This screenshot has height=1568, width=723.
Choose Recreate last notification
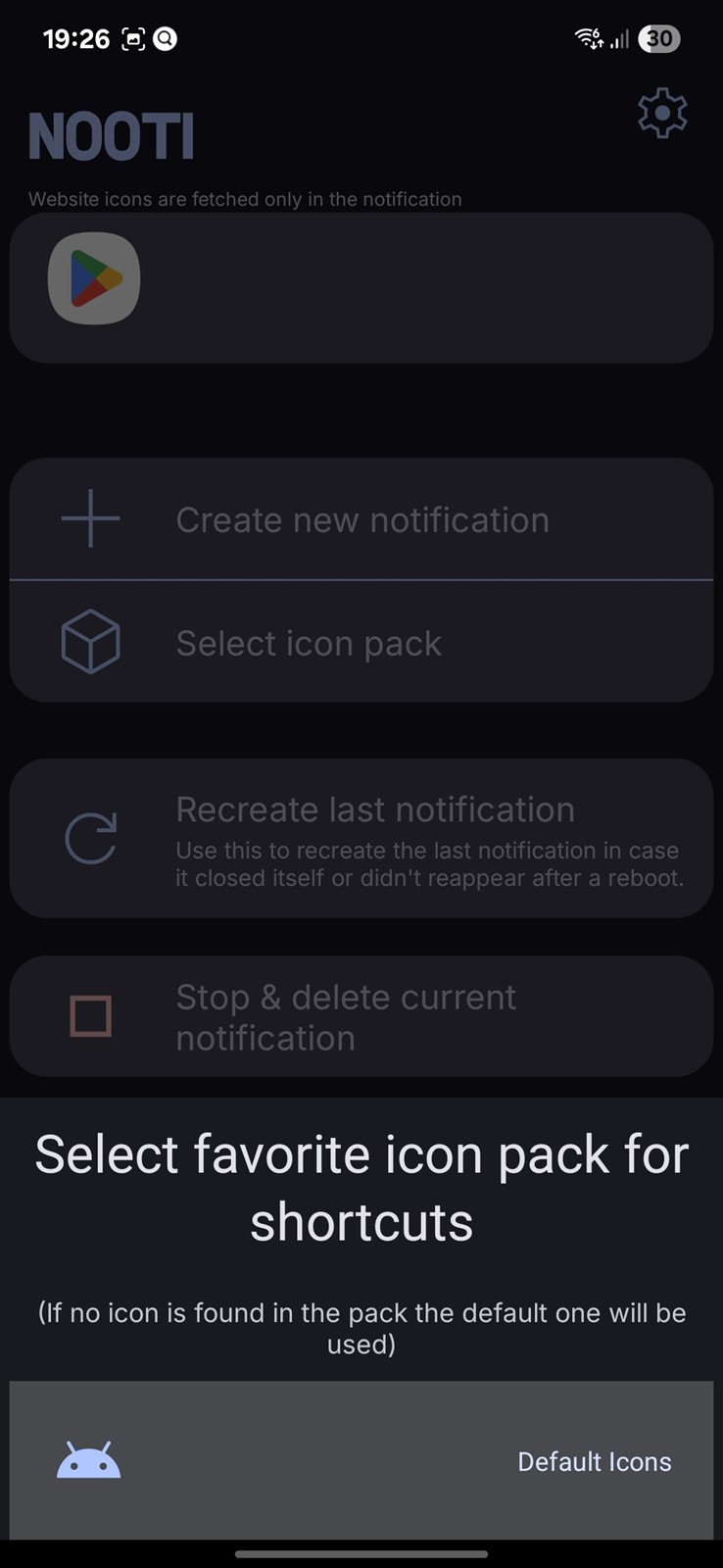point(361,839)
